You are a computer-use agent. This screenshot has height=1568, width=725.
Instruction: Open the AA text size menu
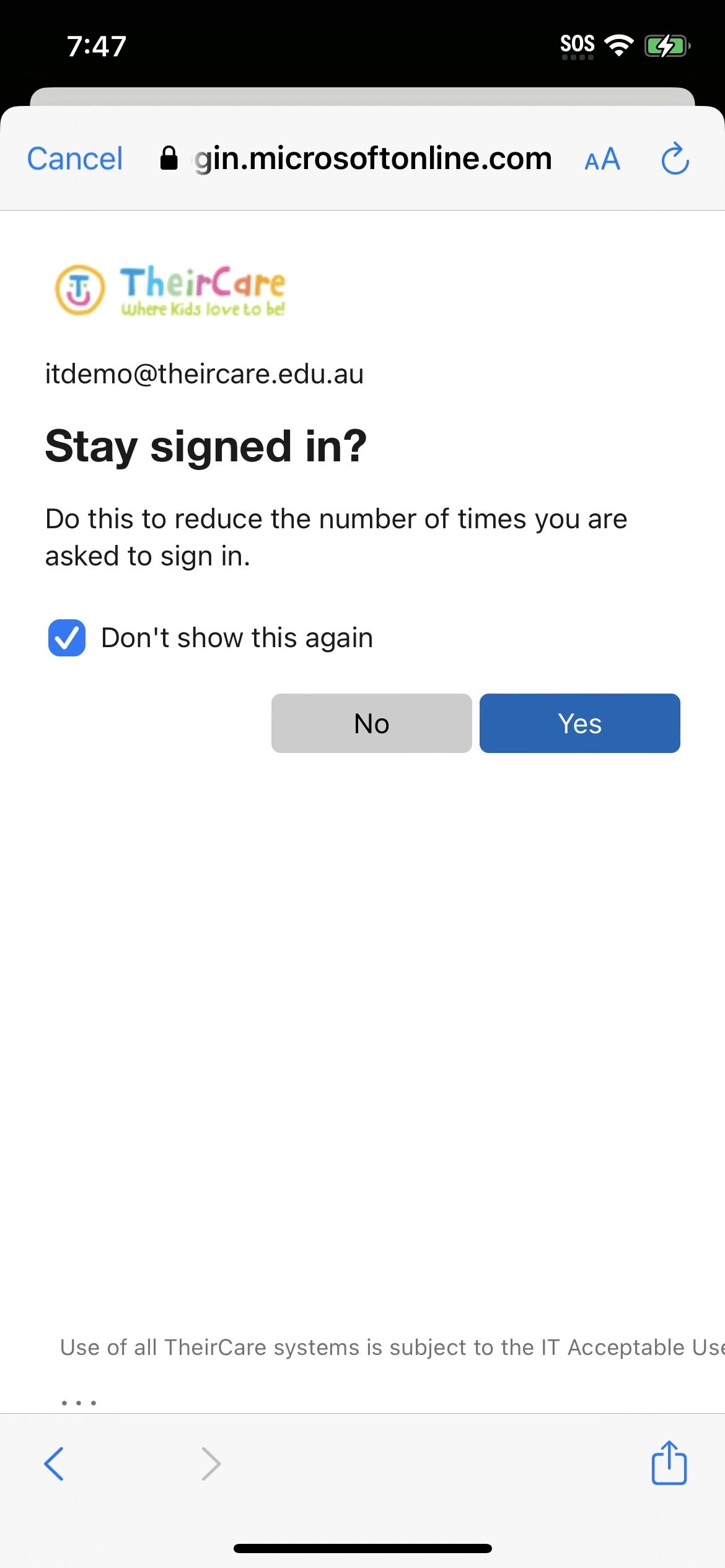602,160
